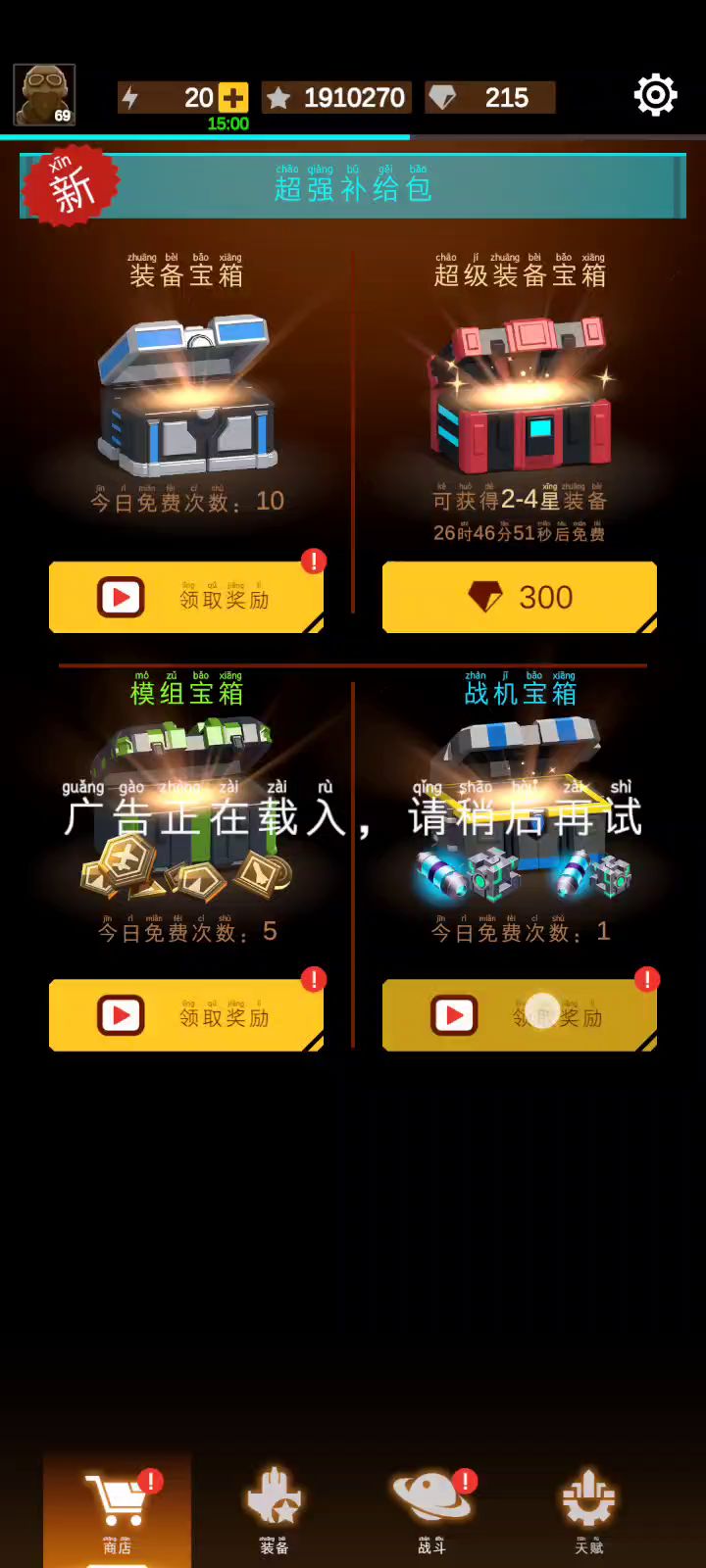Image resolution: width=706 pixels, height=1568 pixels.
Task: Watch ad to claim 模组宝箱 reward
Action: click(186, 1015)
